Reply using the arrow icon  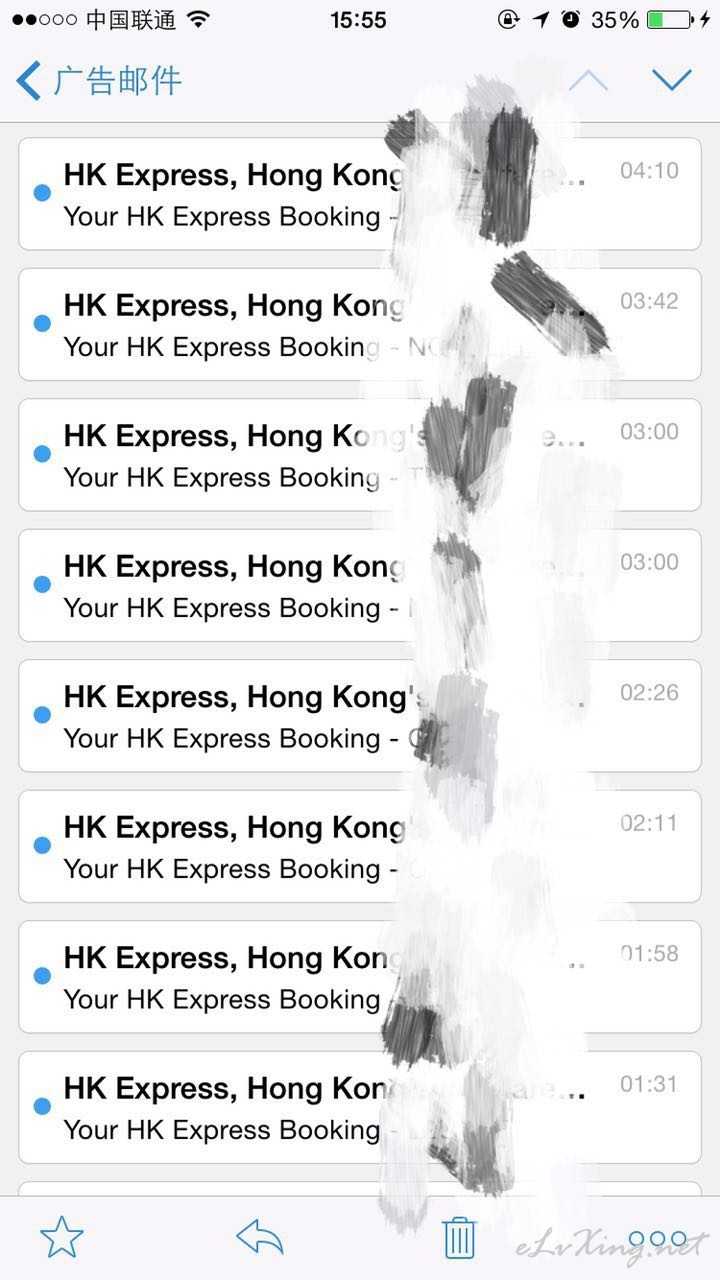click(260, 1237)
